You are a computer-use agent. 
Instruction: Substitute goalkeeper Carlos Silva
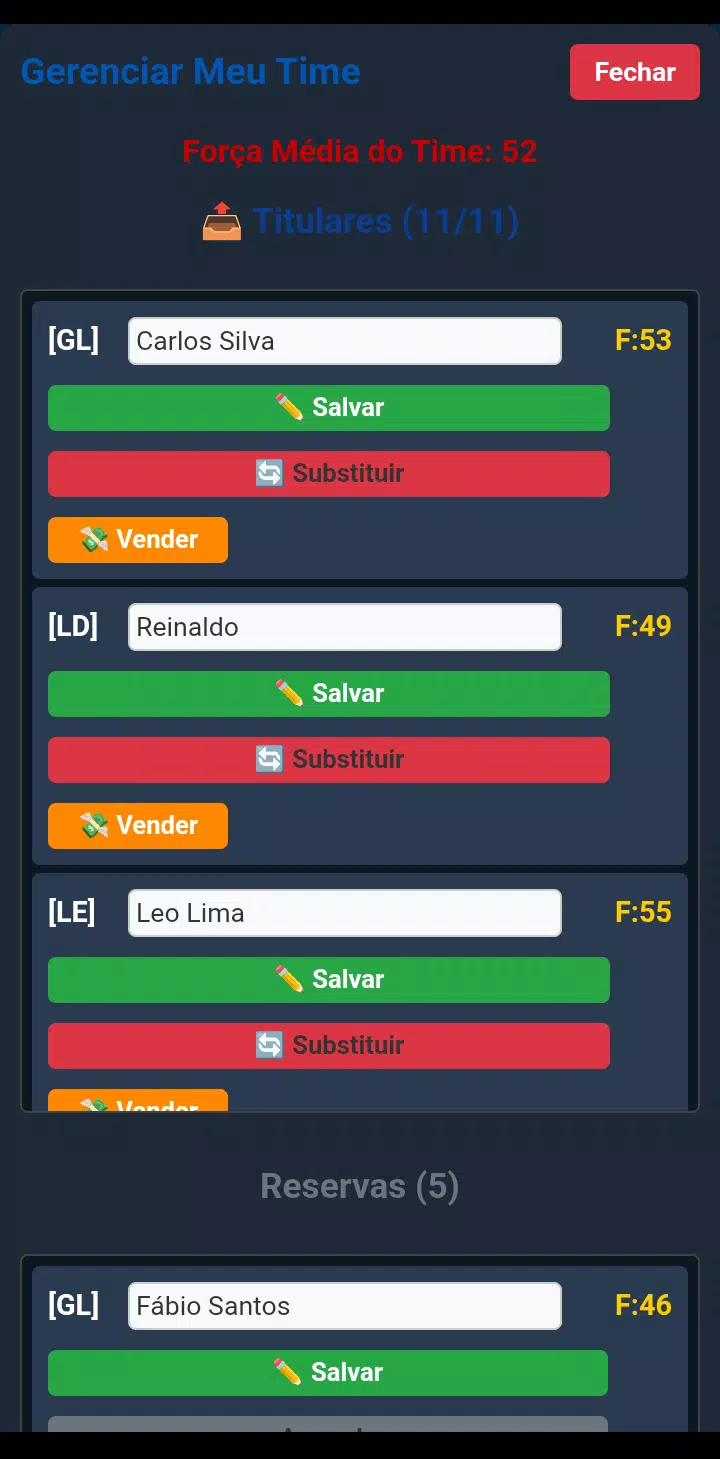pos(329,474)
